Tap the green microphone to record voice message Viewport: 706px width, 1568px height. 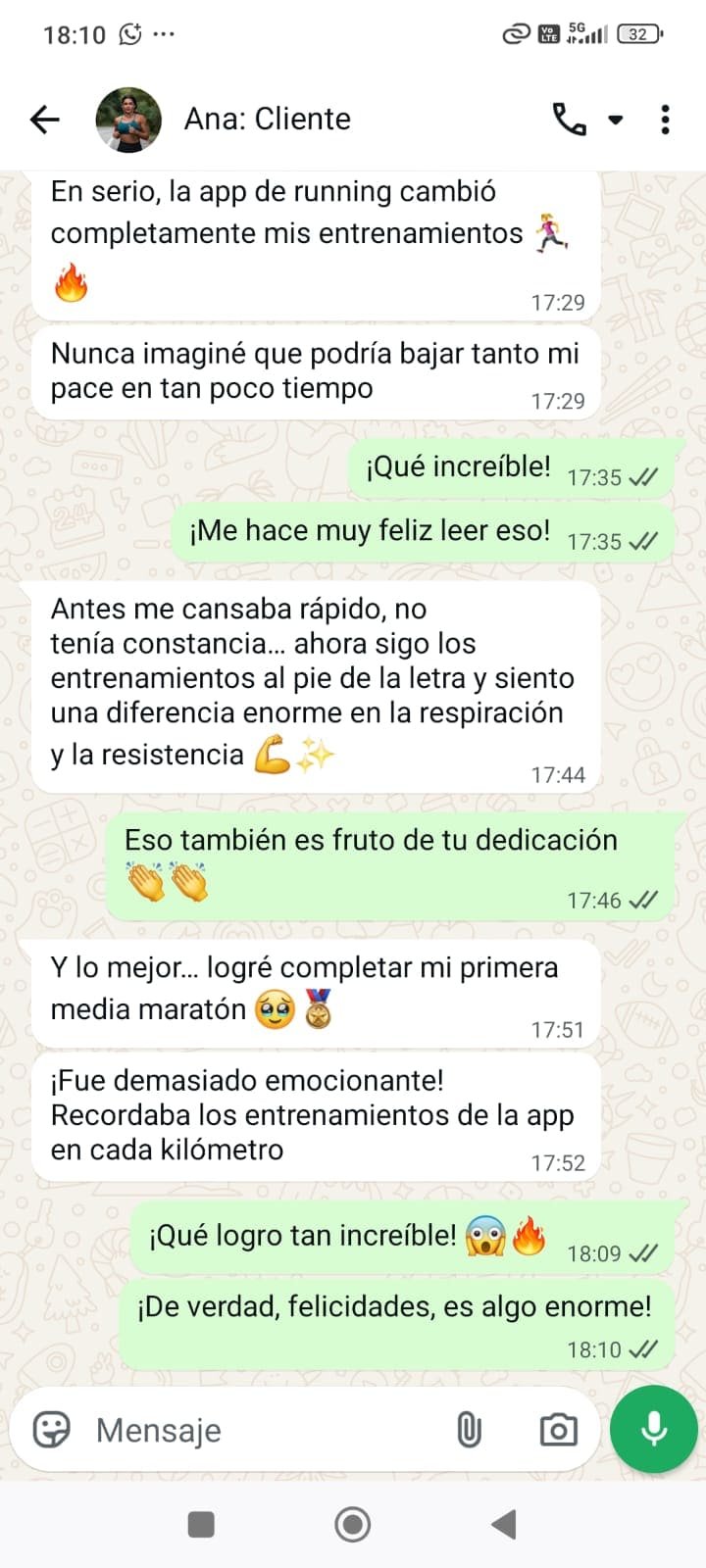(652, 1430)
